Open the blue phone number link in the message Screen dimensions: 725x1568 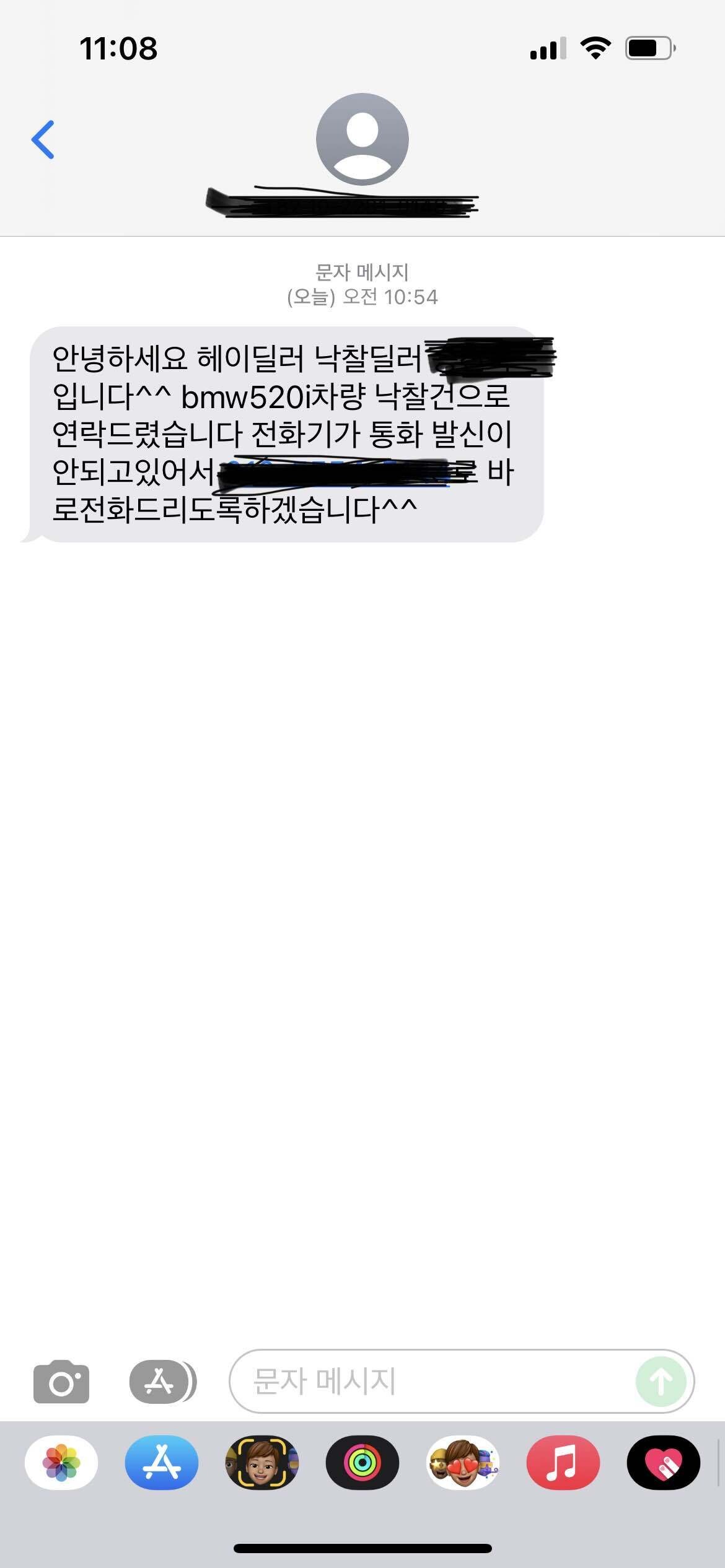pyautogui.click(x=341, y=472)
